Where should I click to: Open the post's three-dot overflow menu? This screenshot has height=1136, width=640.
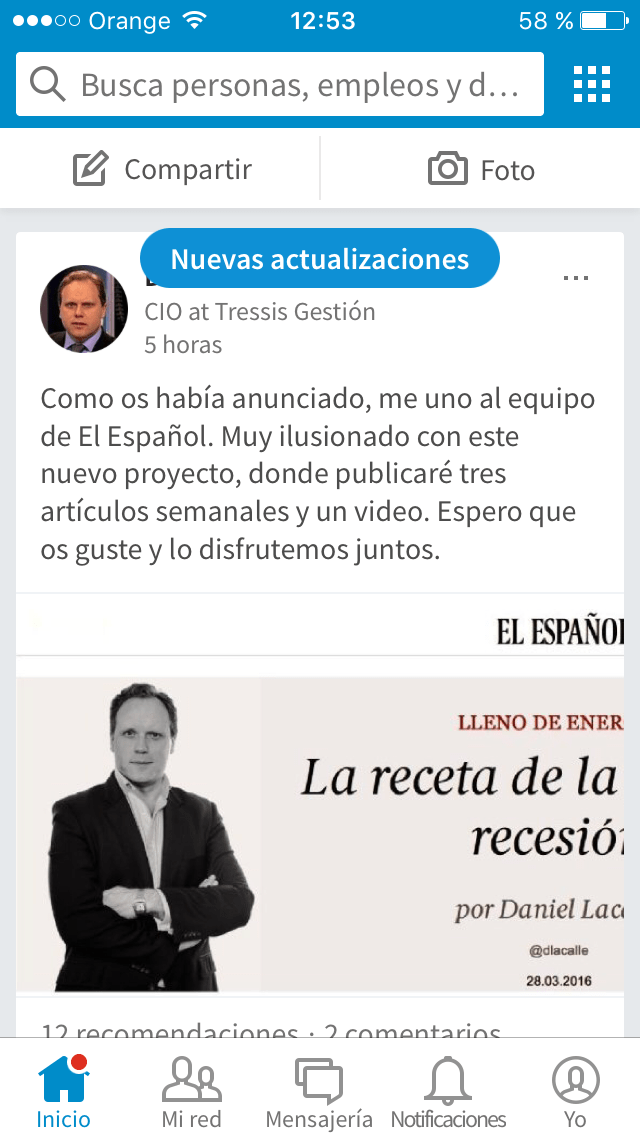click(576, 279)
